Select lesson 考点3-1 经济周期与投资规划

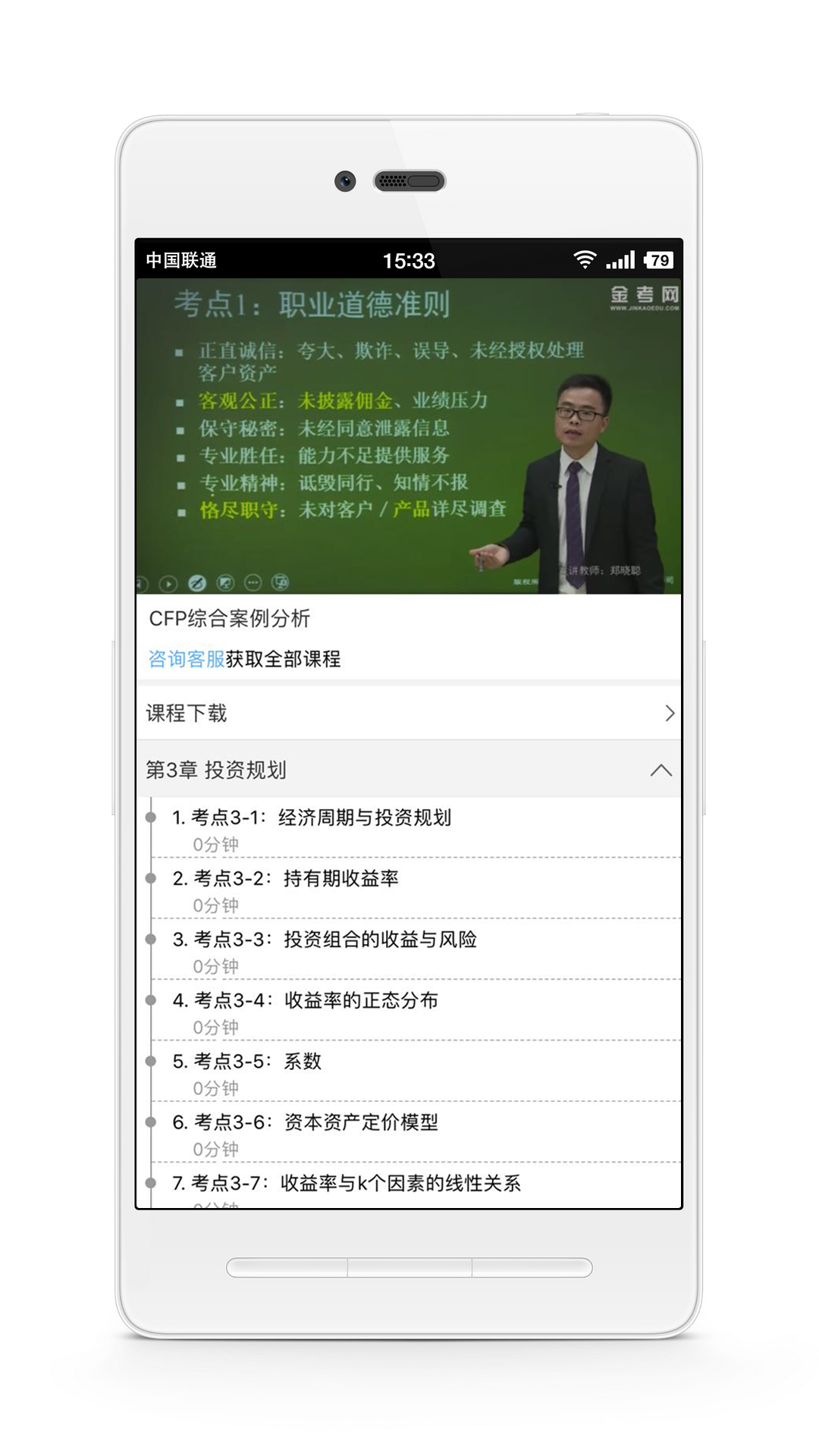click(x=312, y=817)
